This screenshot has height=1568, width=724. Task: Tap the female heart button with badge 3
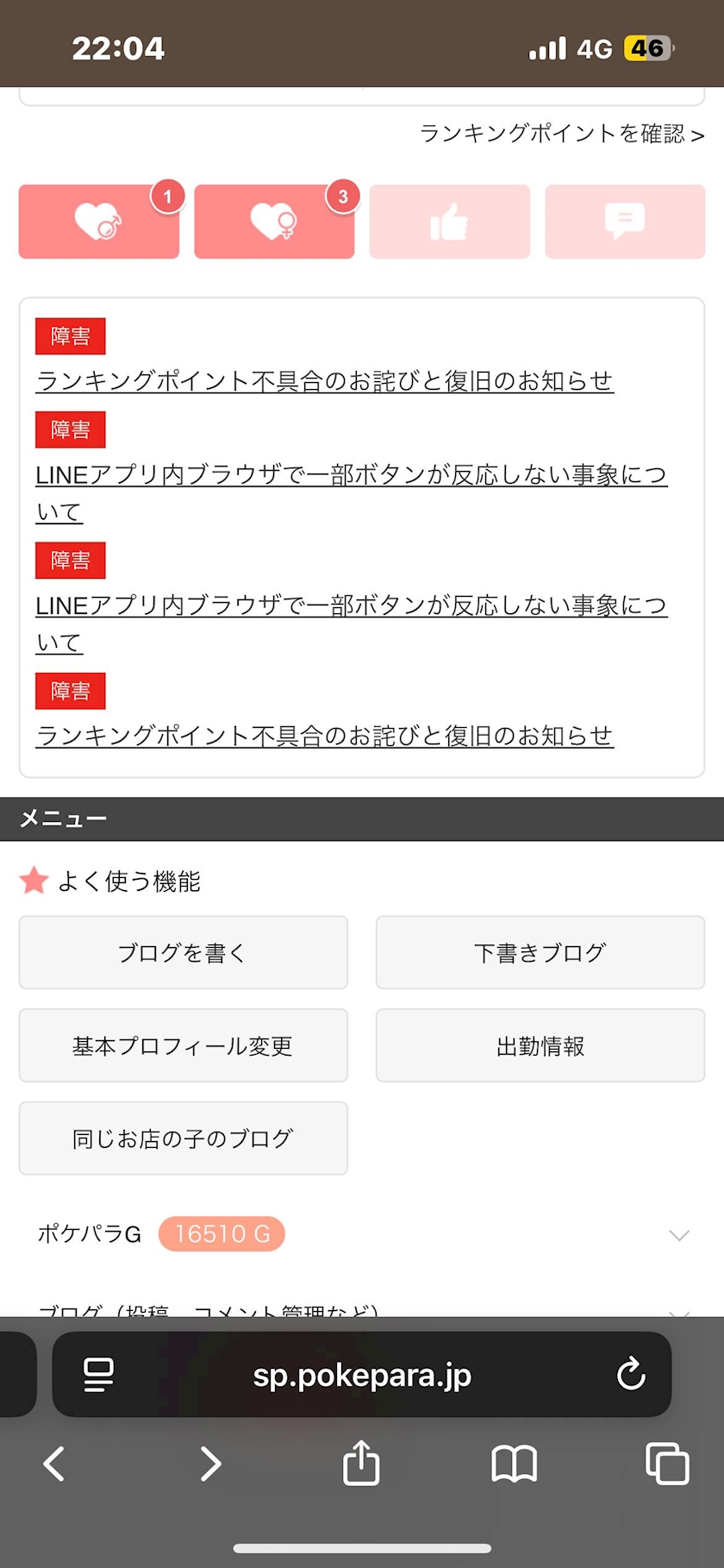[x=274, y=222]
